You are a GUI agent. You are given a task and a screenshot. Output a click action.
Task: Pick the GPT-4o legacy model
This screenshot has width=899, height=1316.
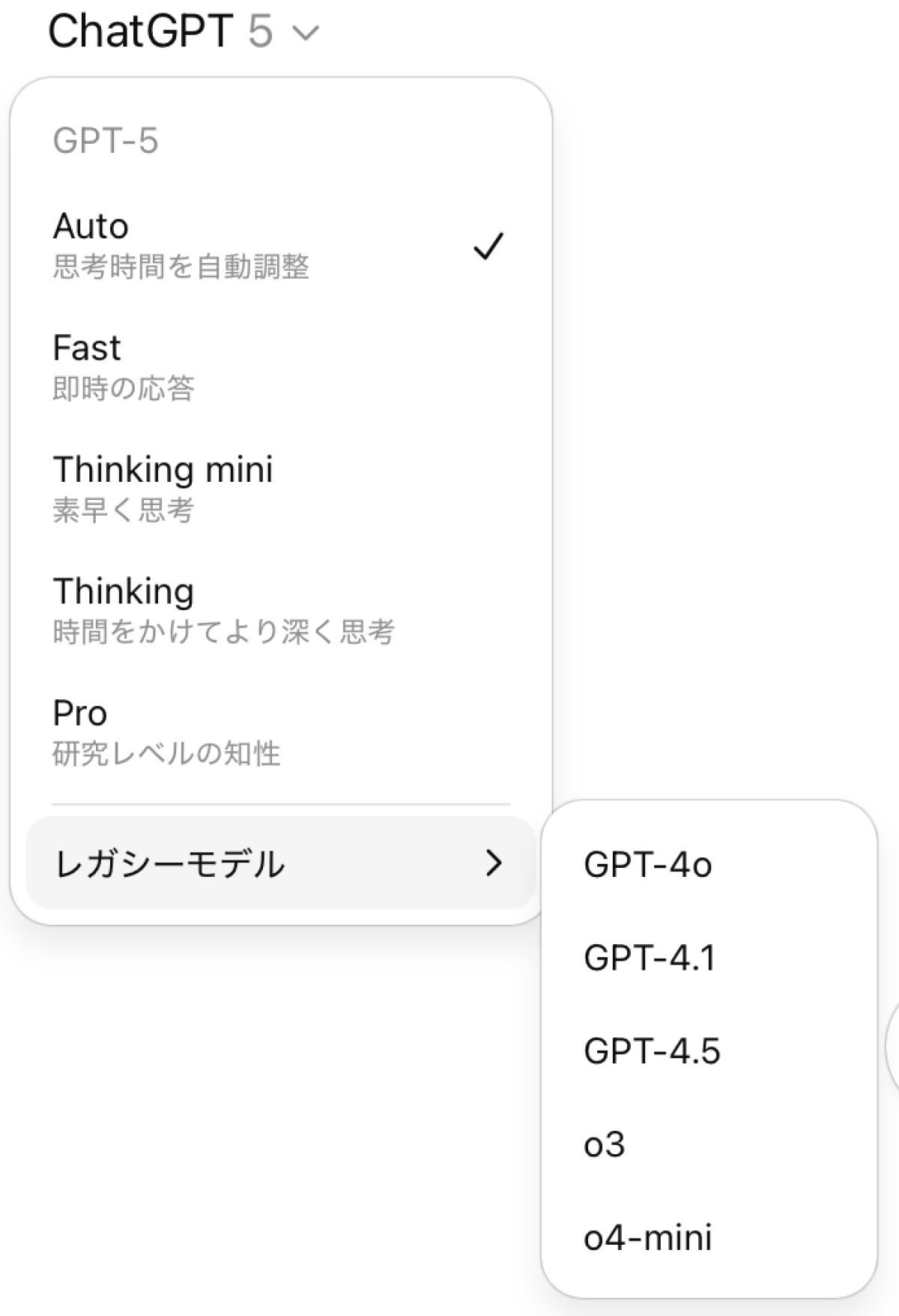[x=708, y=865]
